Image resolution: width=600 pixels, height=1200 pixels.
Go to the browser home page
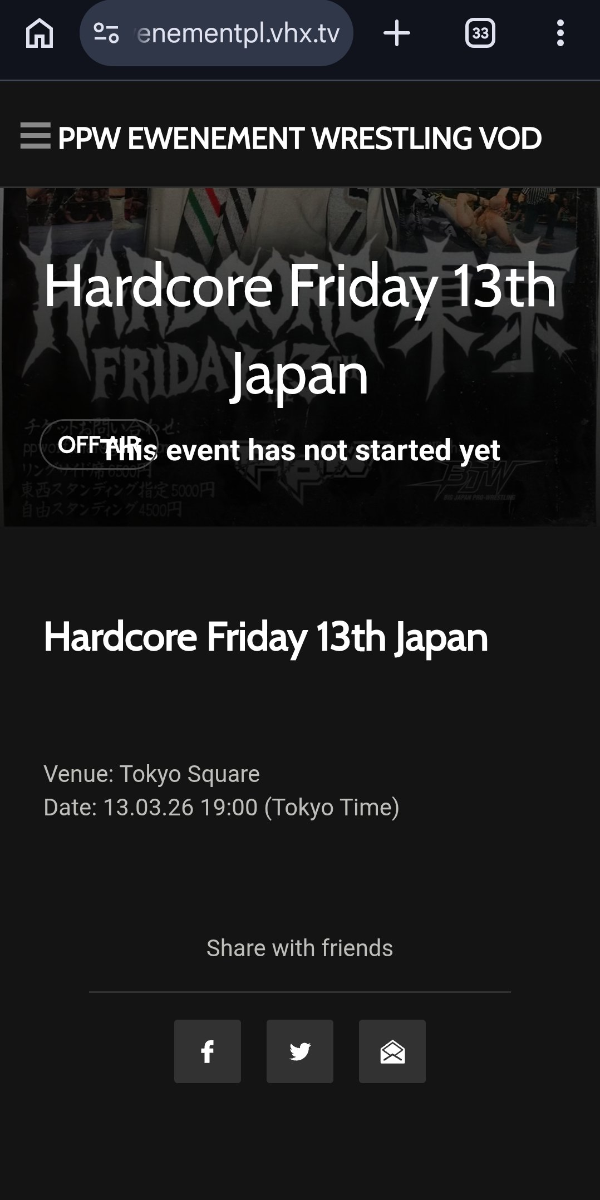click(x=39, y=34)
